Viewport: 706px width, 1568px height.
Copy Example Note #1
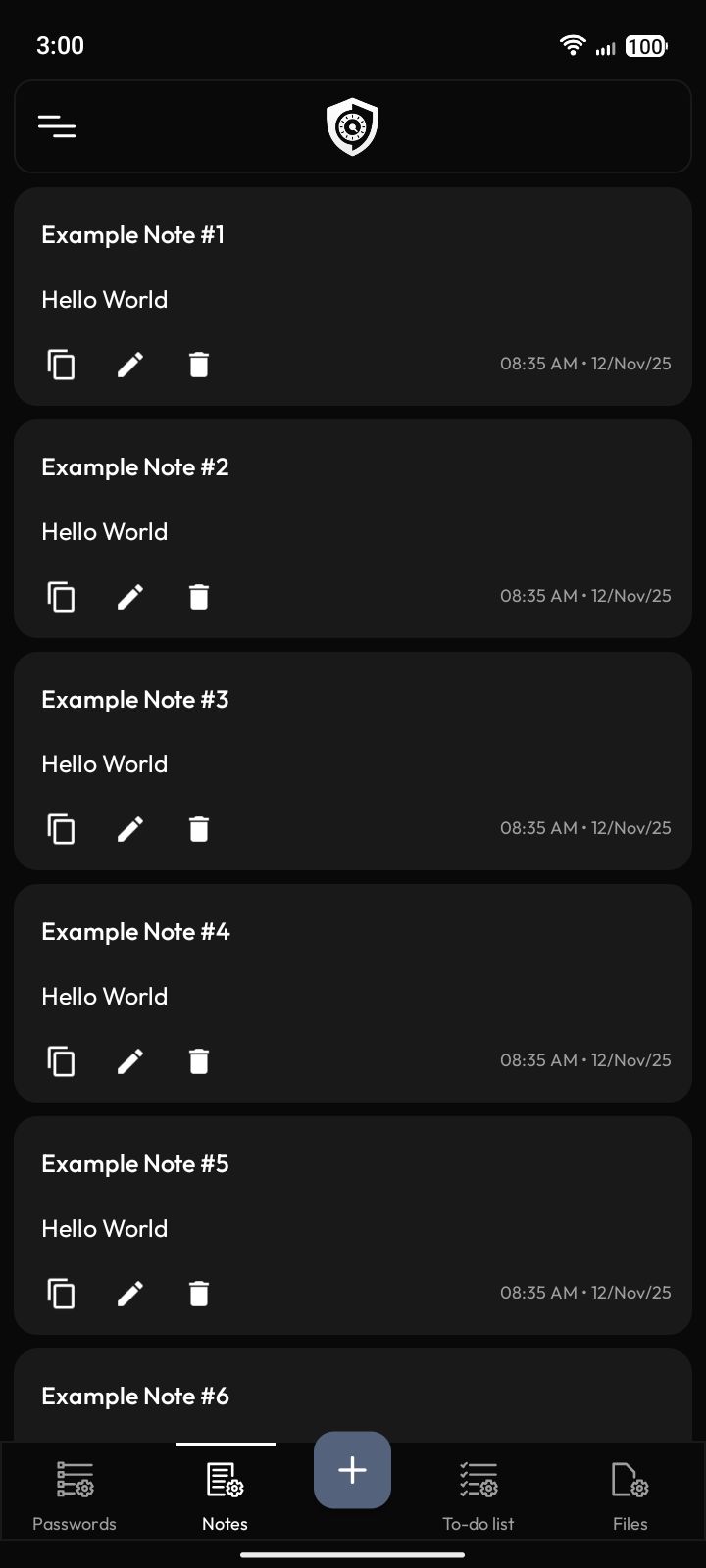(61, 365)
